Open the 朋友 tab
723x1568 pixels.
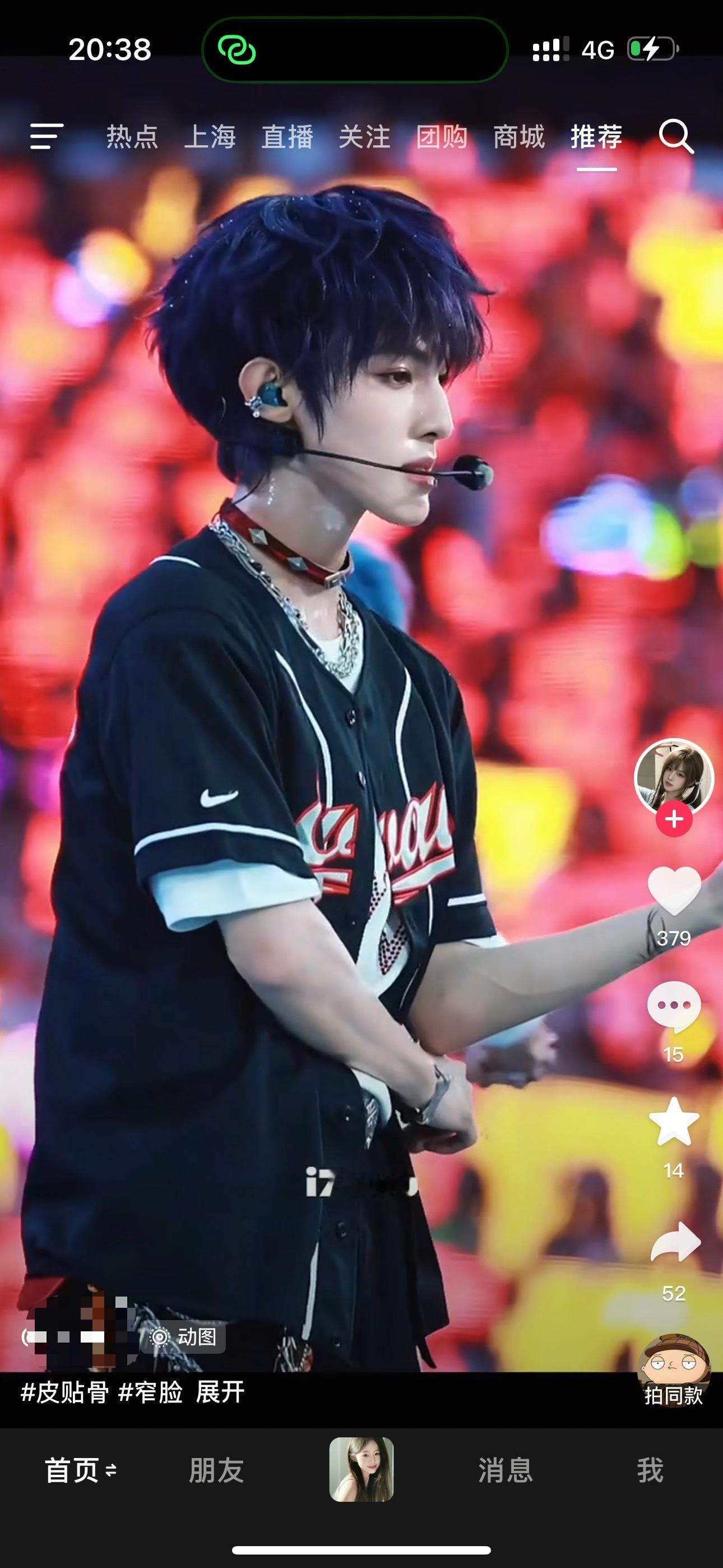pos(216,1470)
